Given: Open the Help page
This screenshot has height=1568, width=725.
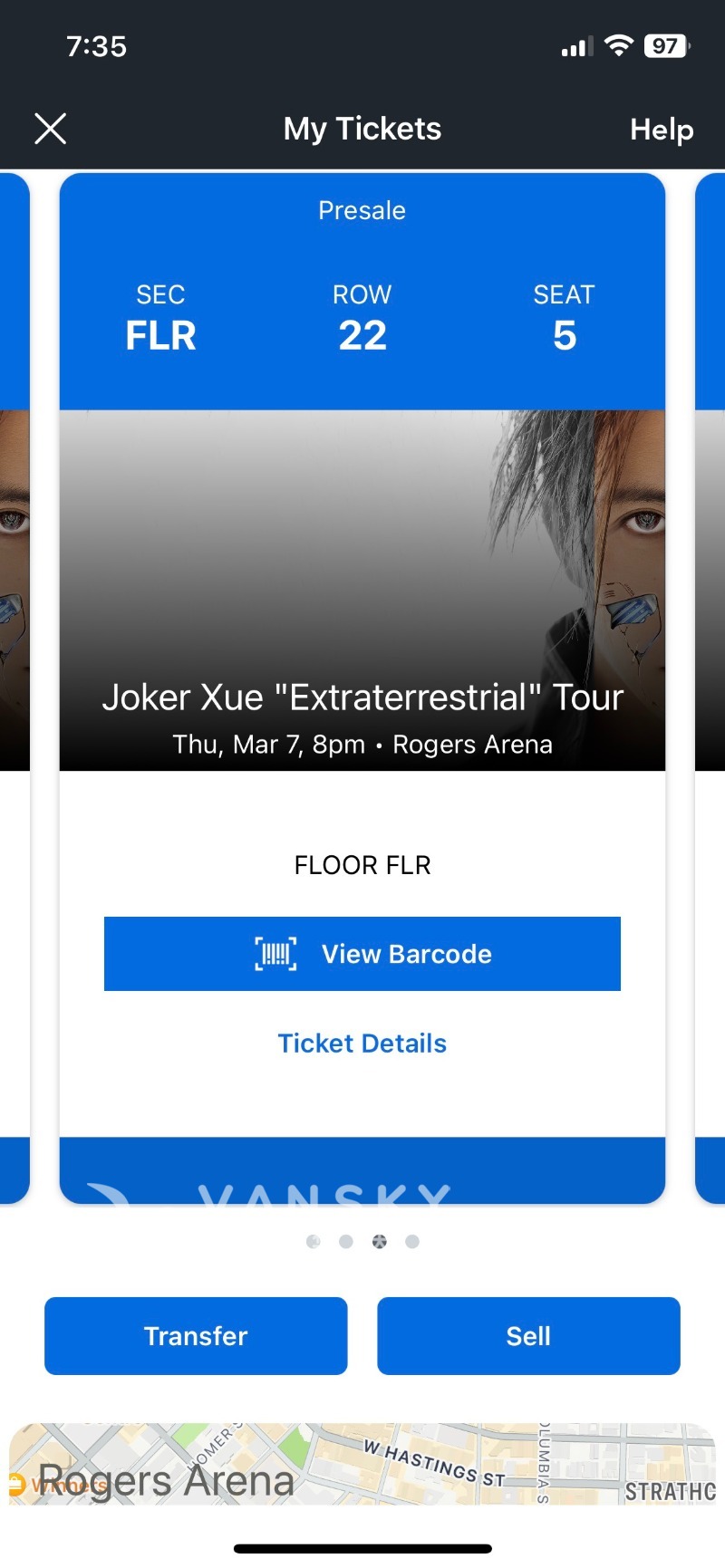Looking at the screenshot, I should click(661, 130).
